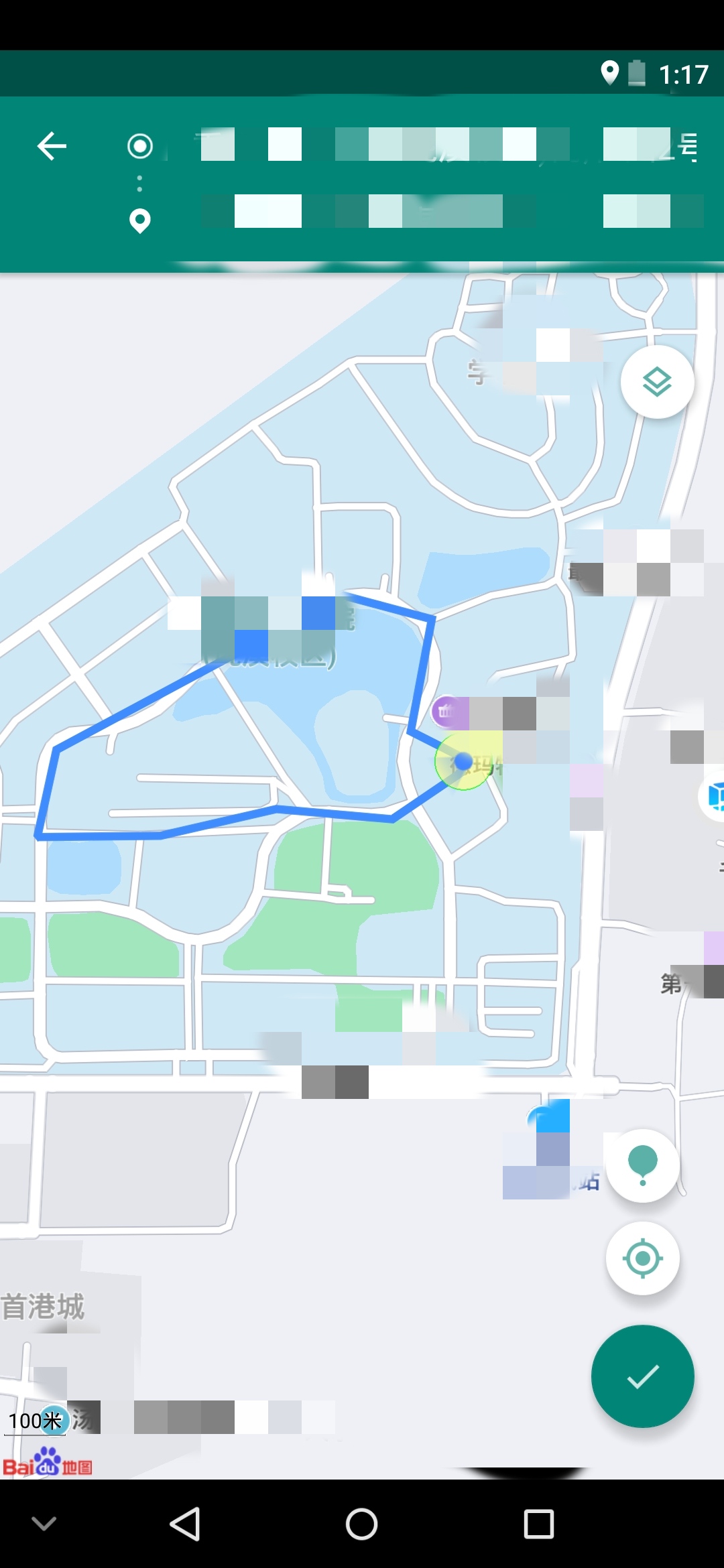The image size is (724, 1568).
Task: Open the map layers button
Action: (657, 383)
